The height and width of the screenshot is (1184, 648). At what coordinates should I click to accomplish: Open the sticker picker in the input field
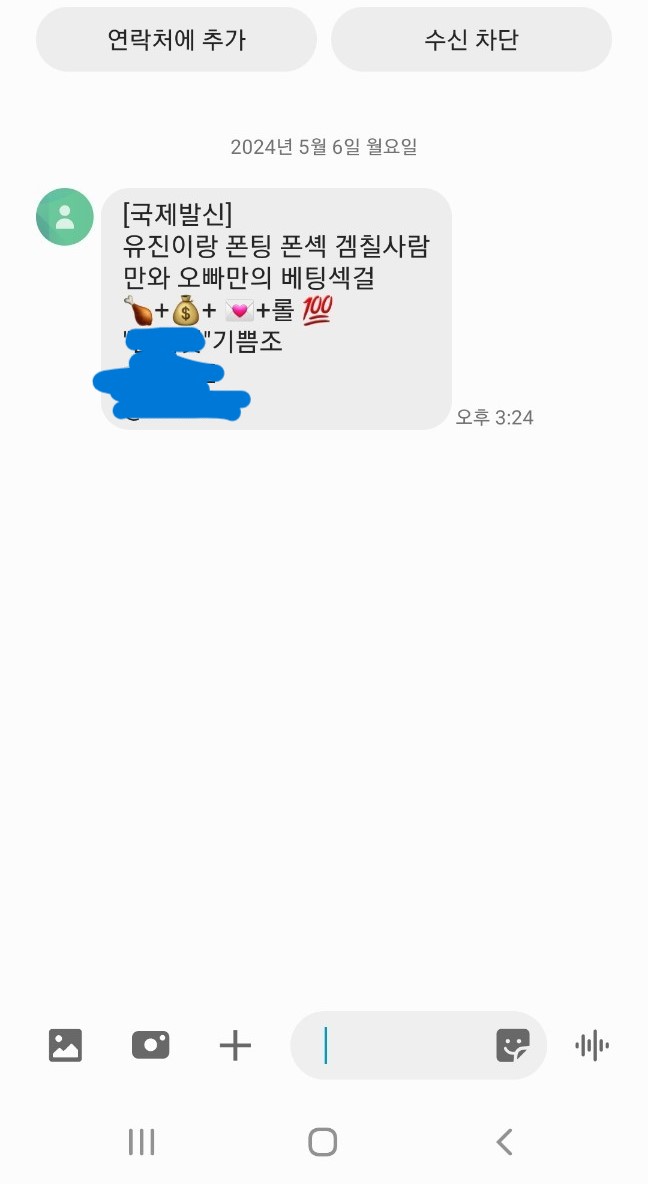tap(513, 1046)
